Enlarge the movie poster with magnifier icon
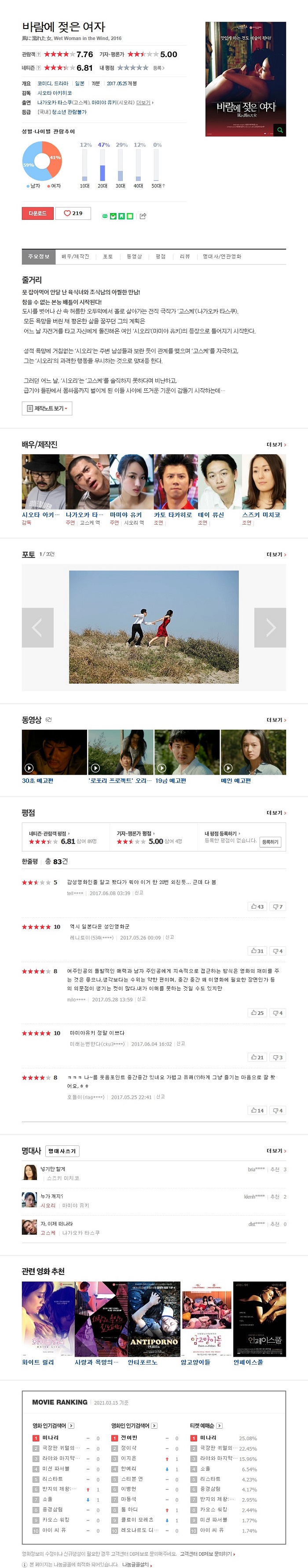Viewport: 308px width, 1568px height. point(279,130)
